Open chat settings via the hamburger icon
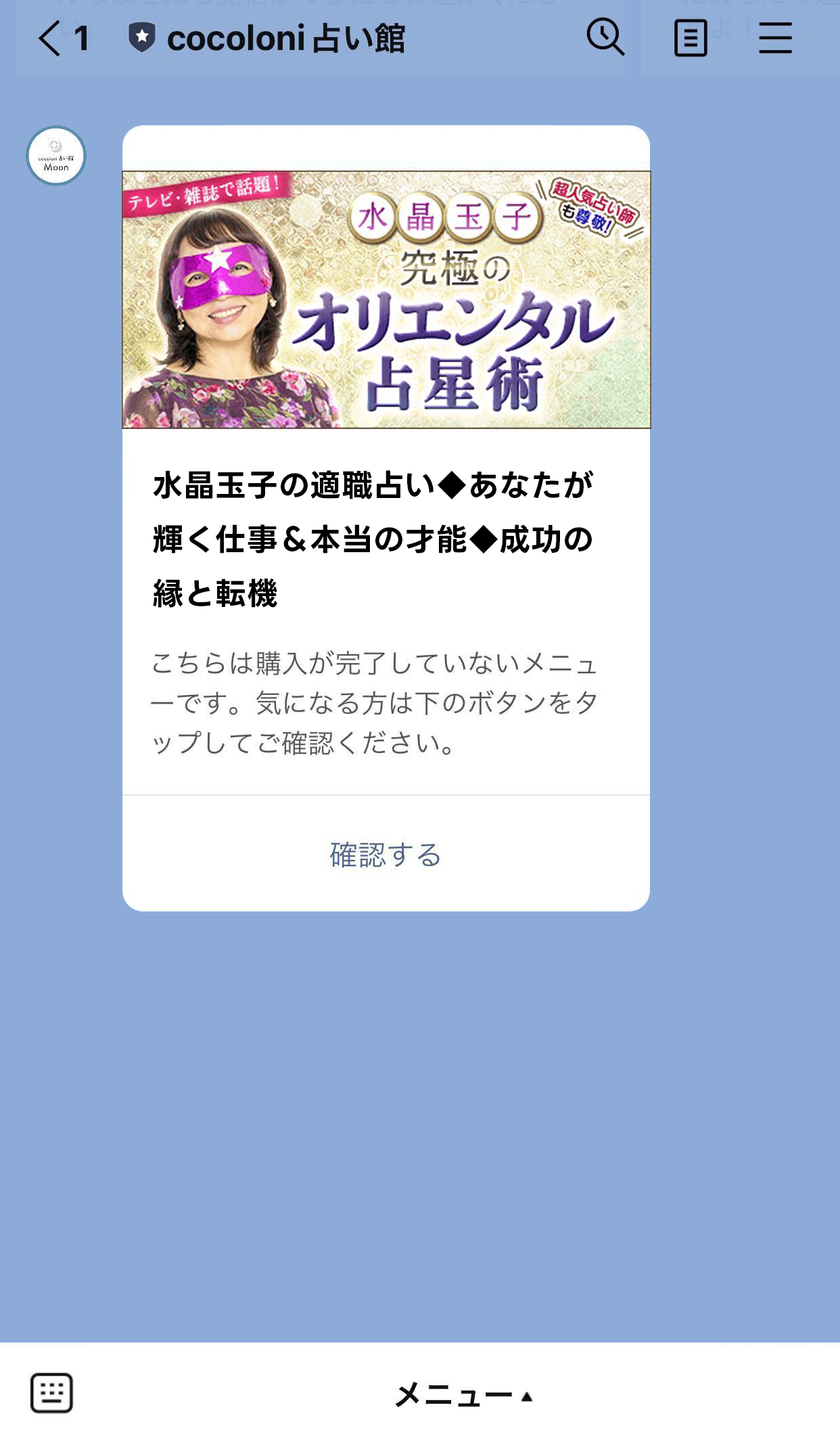The image size is (840, 1446). (x=776, y=39)
